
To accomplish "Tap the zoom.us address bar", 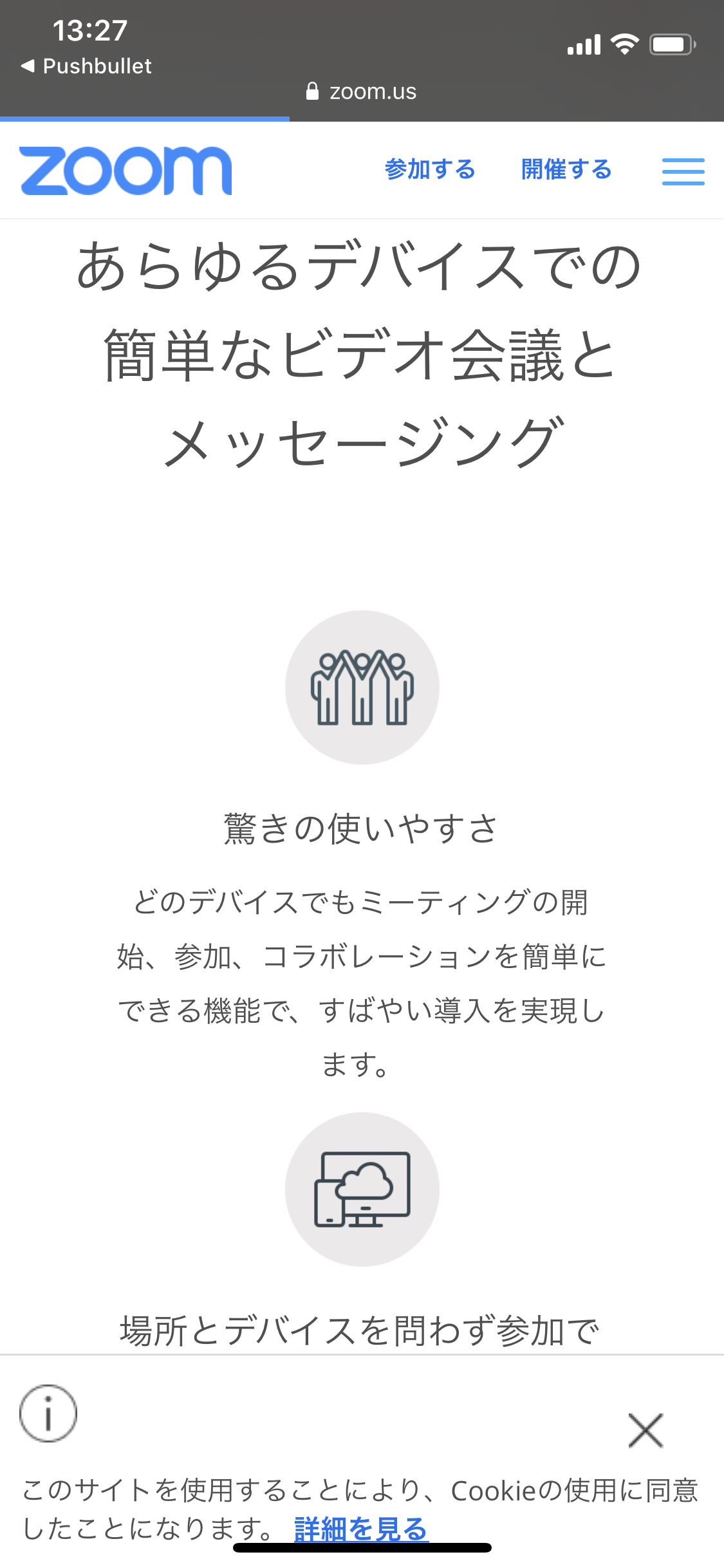I will (362, 91).
